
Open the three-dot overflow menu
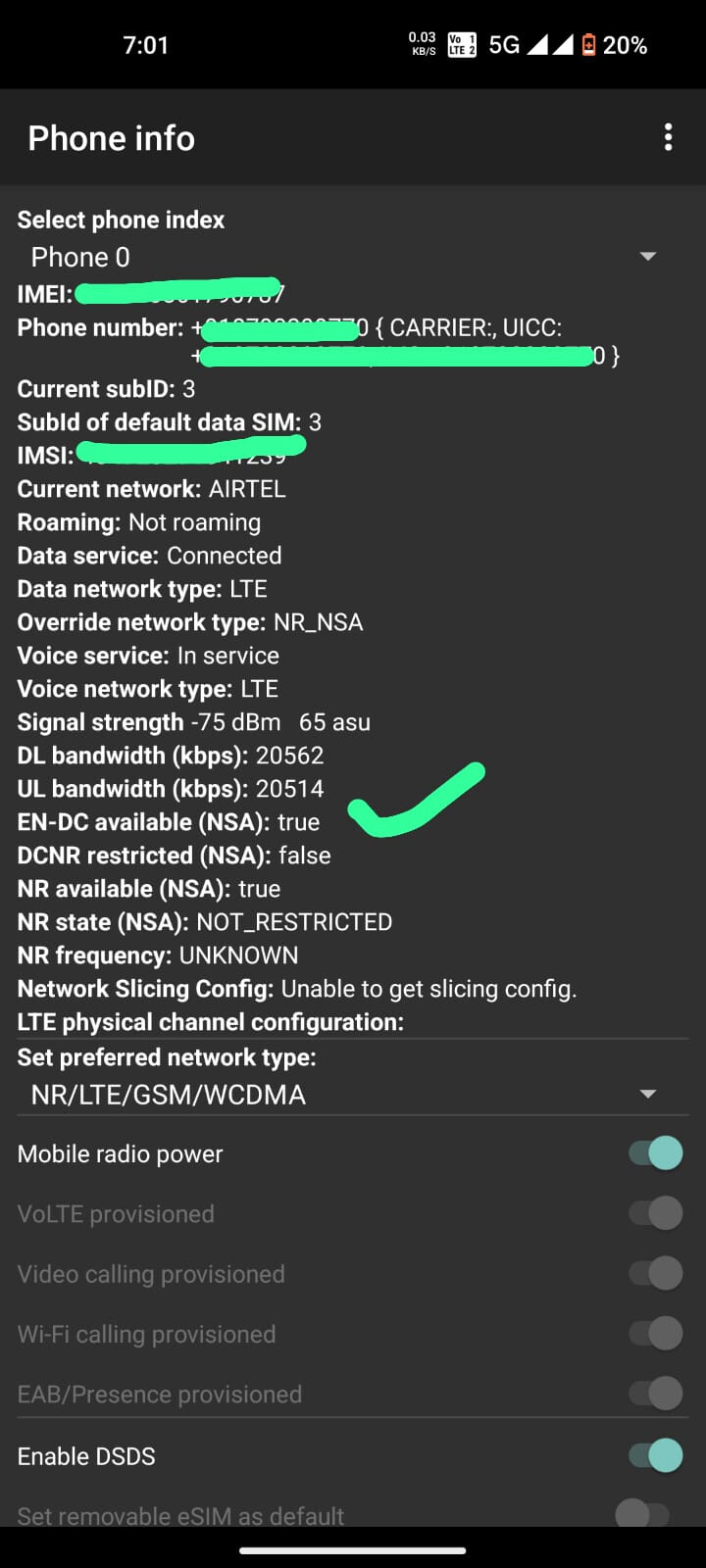(668, 137)
